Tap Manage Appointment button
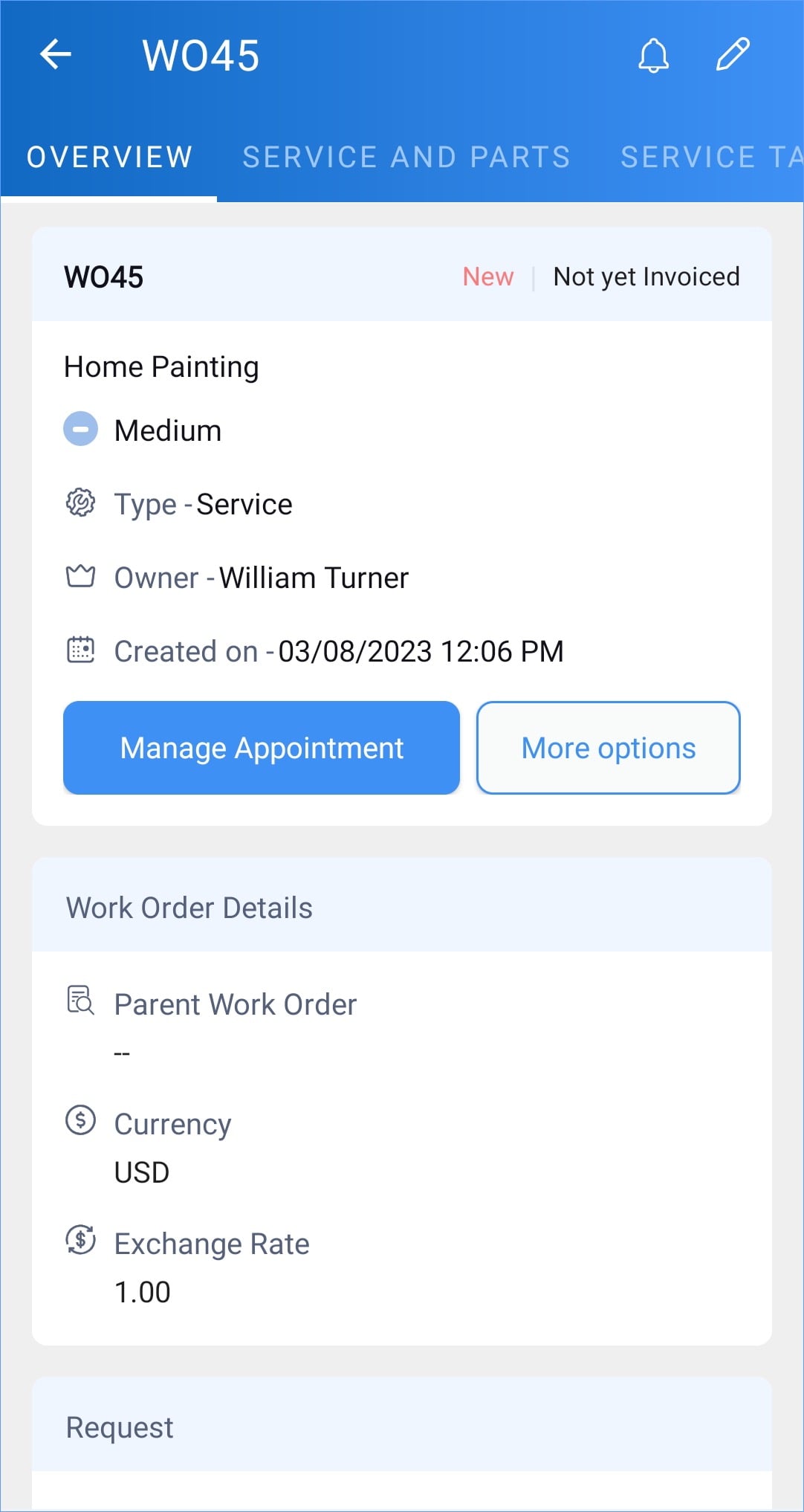Screen dimensions: 804x1512 coord(262,748)
